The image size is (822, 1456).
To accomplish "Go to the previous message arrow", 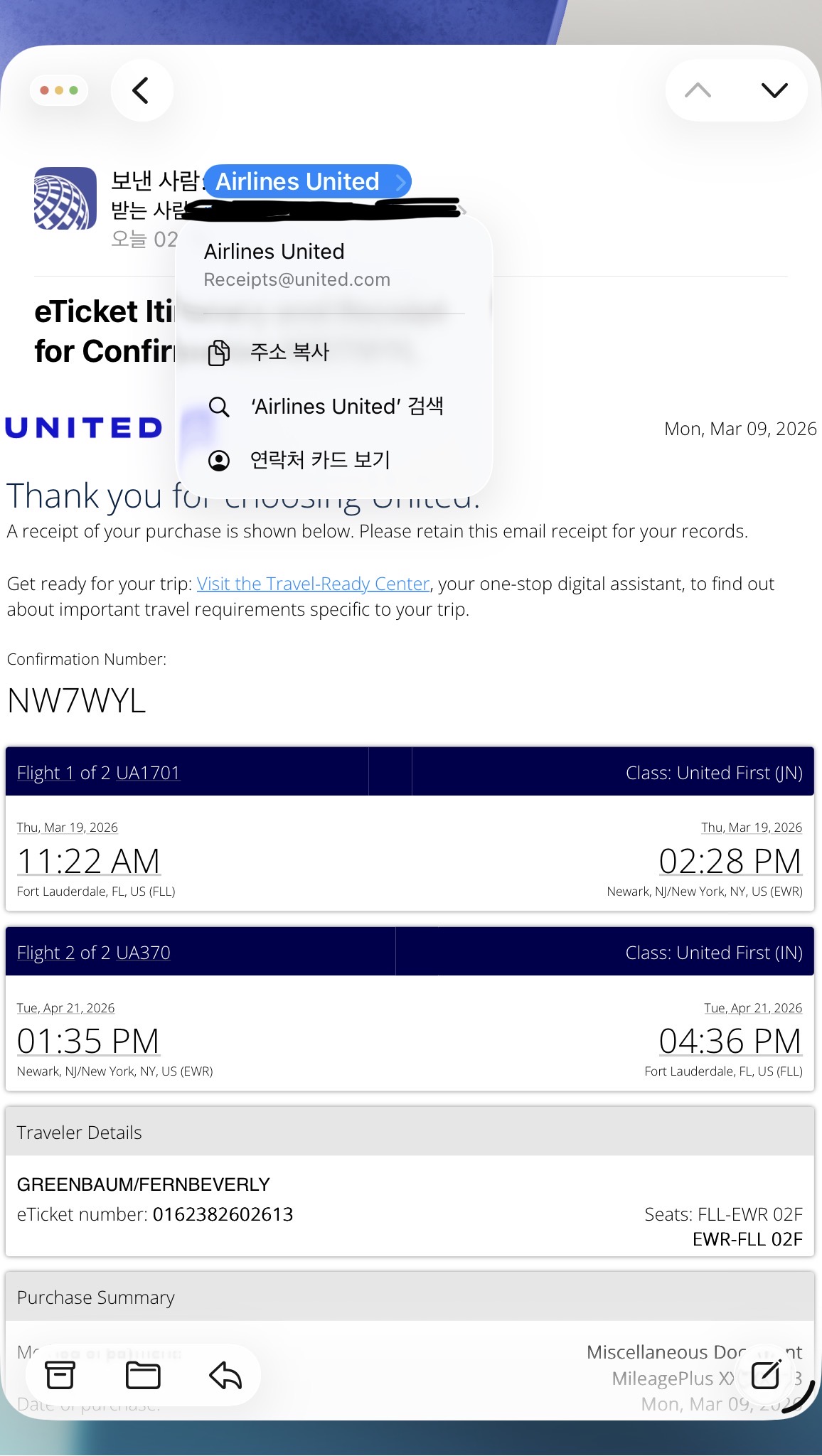I will (698, 90).
